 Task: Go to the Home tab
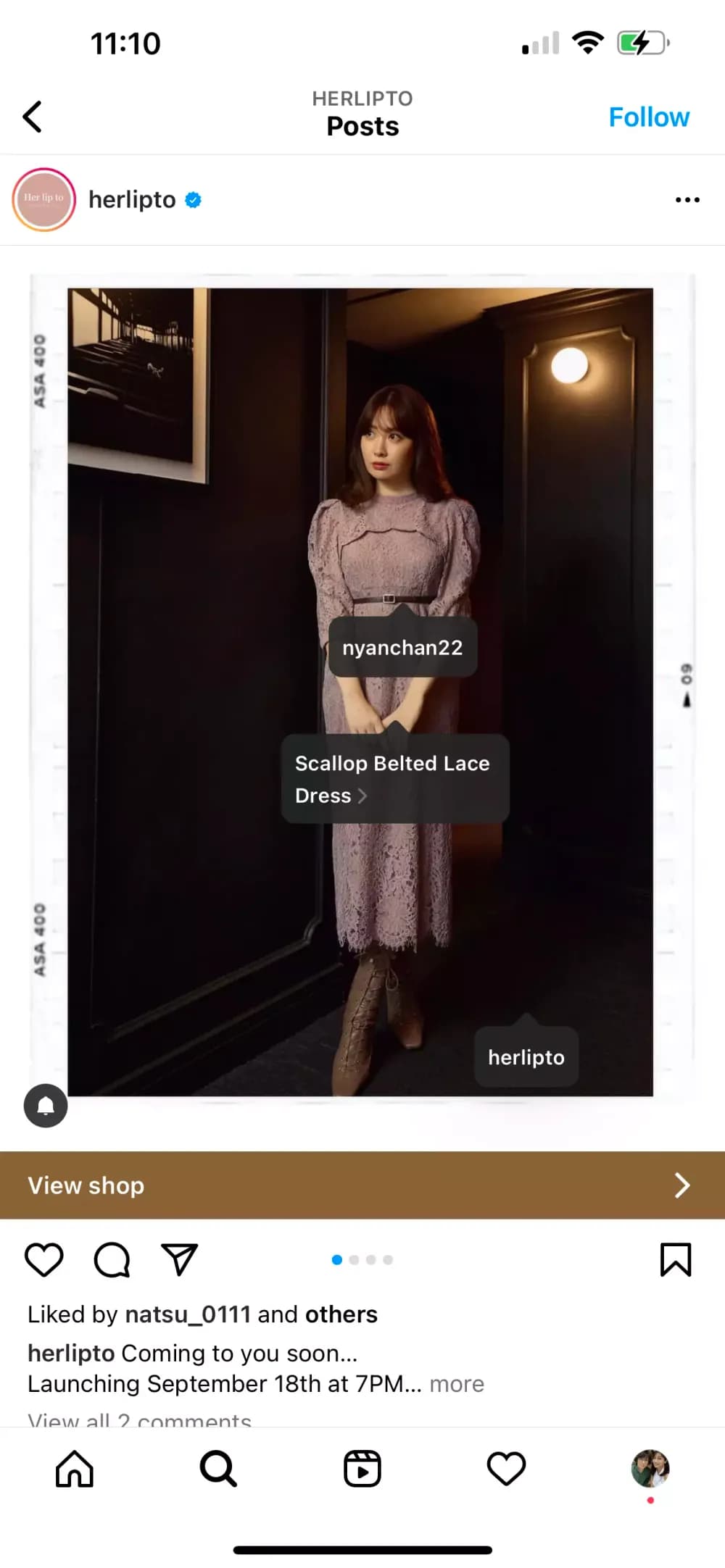75,1469
